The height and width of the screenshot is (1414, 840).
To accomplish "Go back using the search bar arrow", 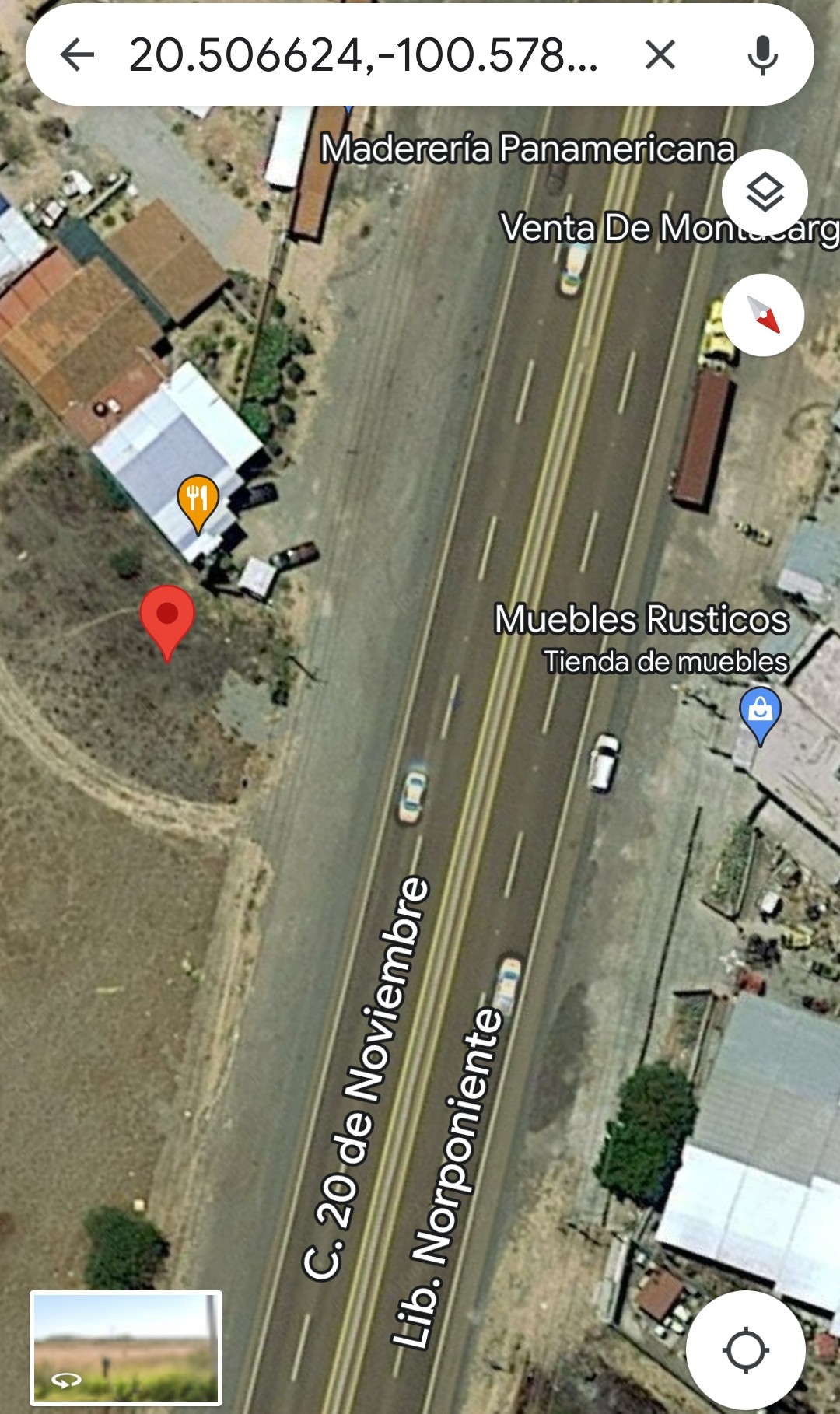I will (76, 55).
